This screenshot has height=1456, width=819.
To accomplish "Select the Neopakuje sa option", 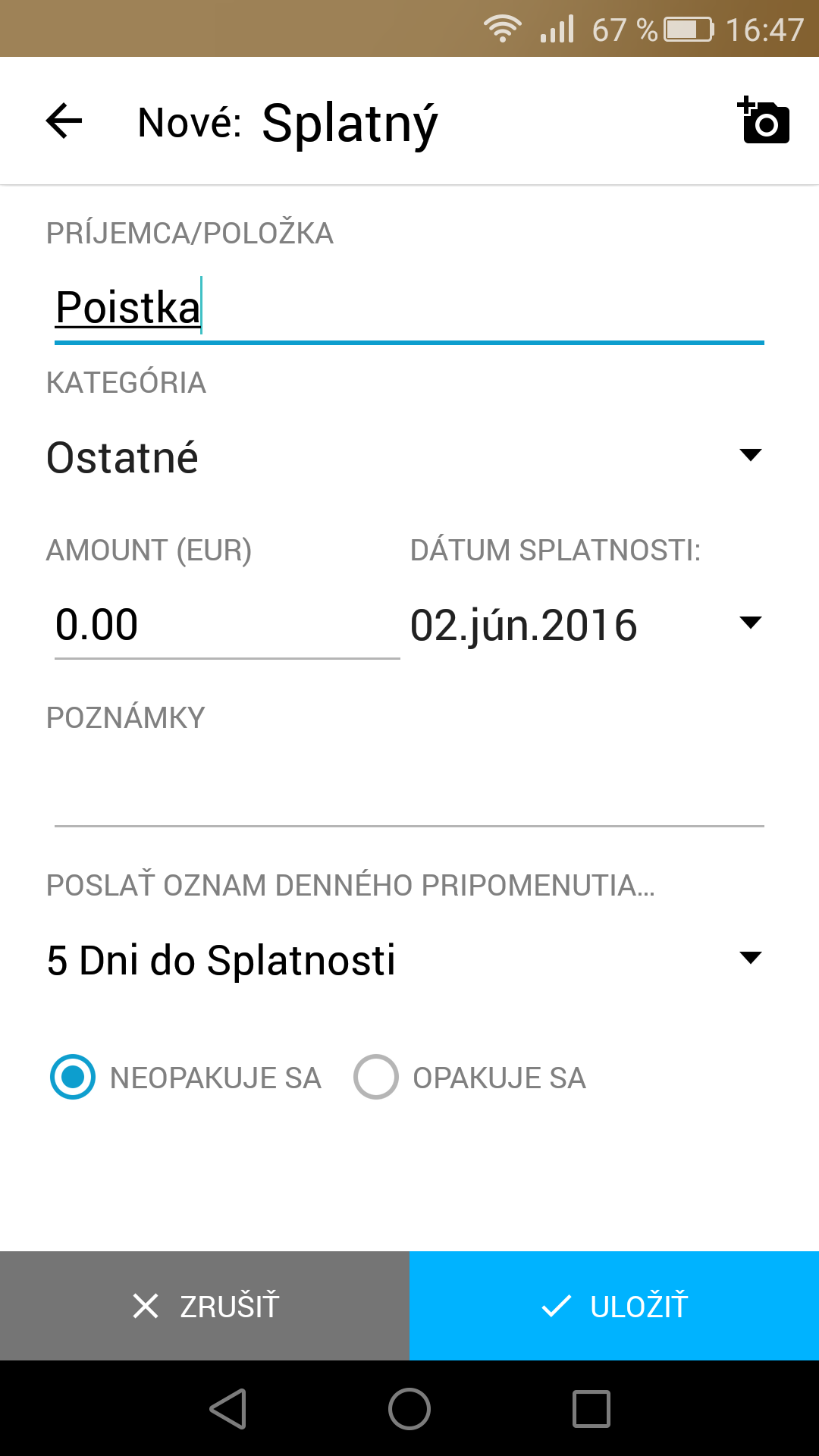I will click(186, 1077).
